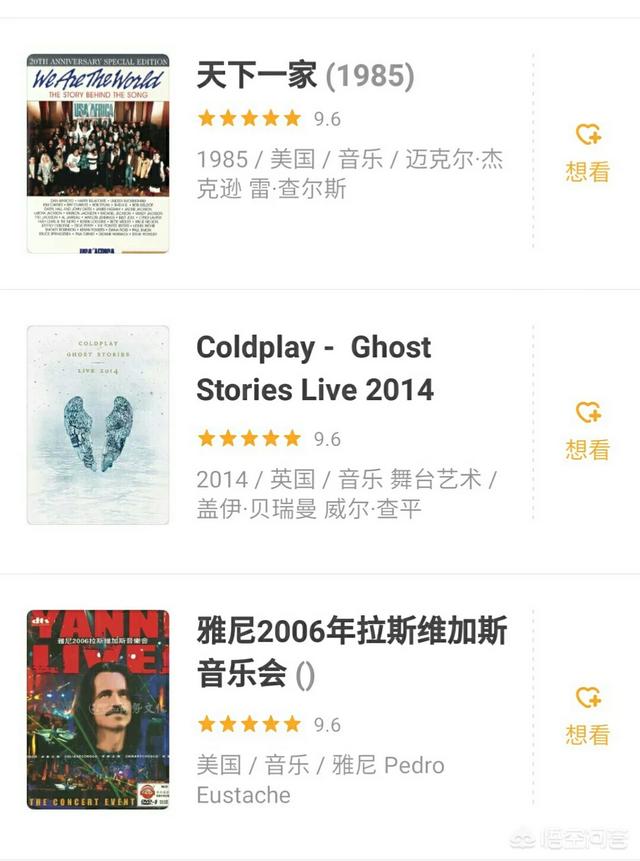Open the 天下一家 (1985) movie entry

[x=305, y=76]
